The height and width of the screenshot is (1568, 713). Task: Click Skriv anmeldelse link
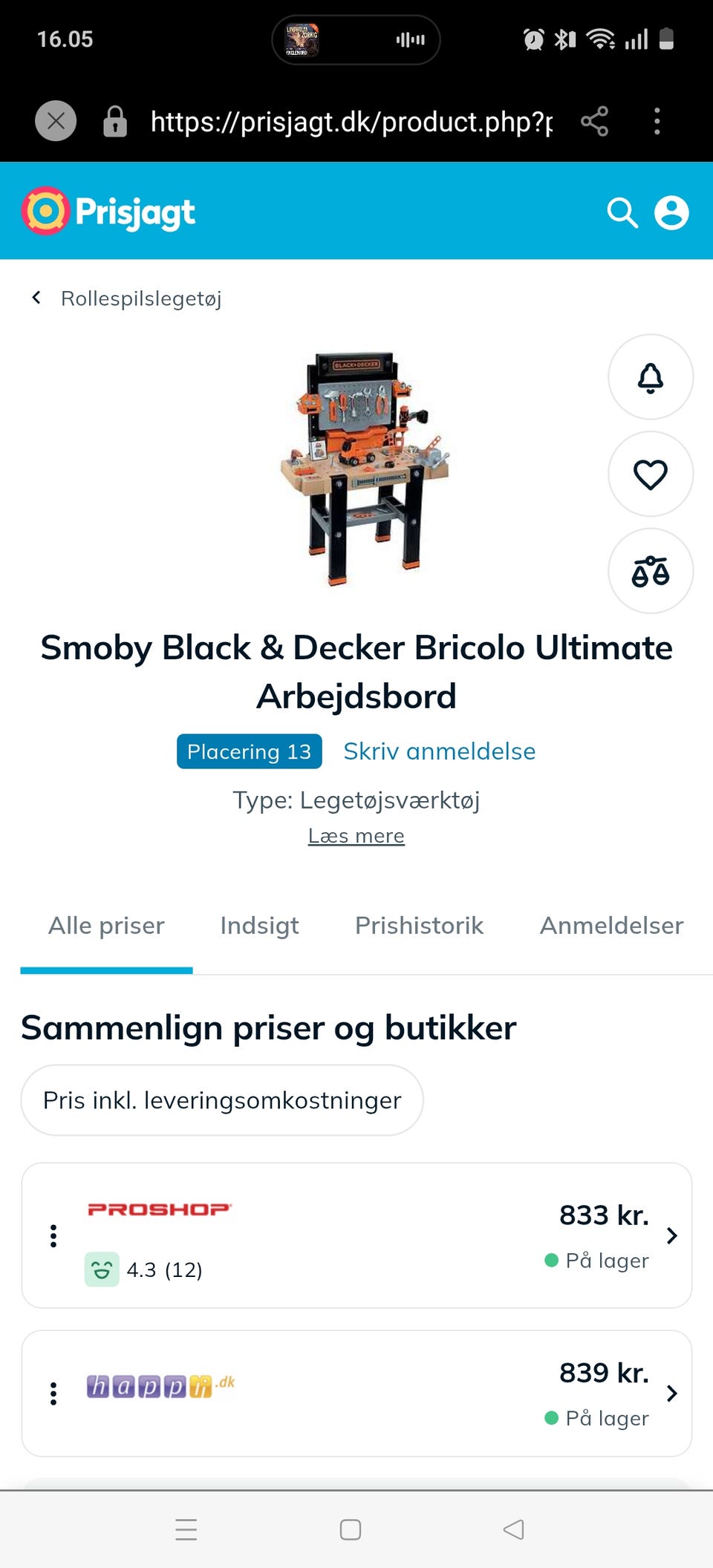[439, 751]
